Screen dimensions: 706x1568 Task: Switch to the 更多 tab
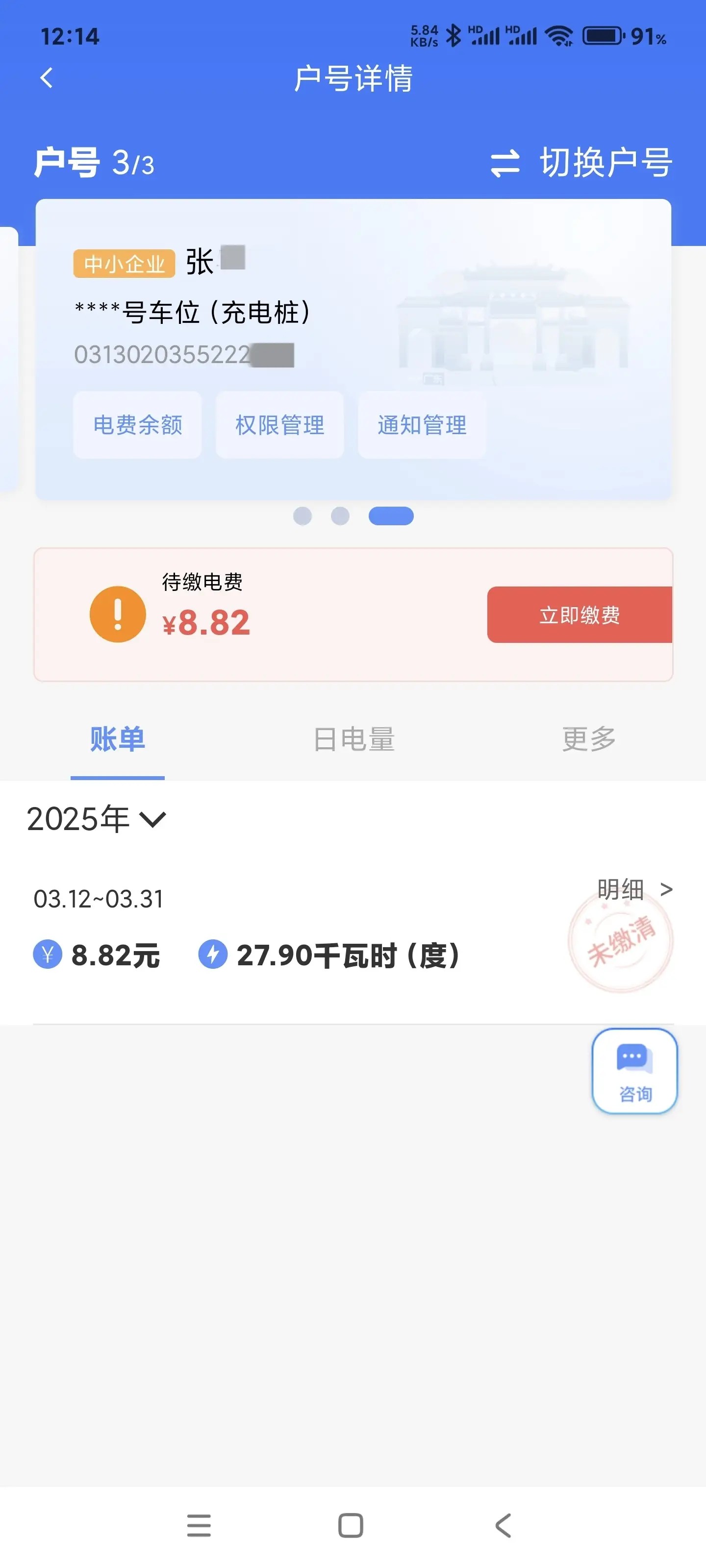(588, 739)
